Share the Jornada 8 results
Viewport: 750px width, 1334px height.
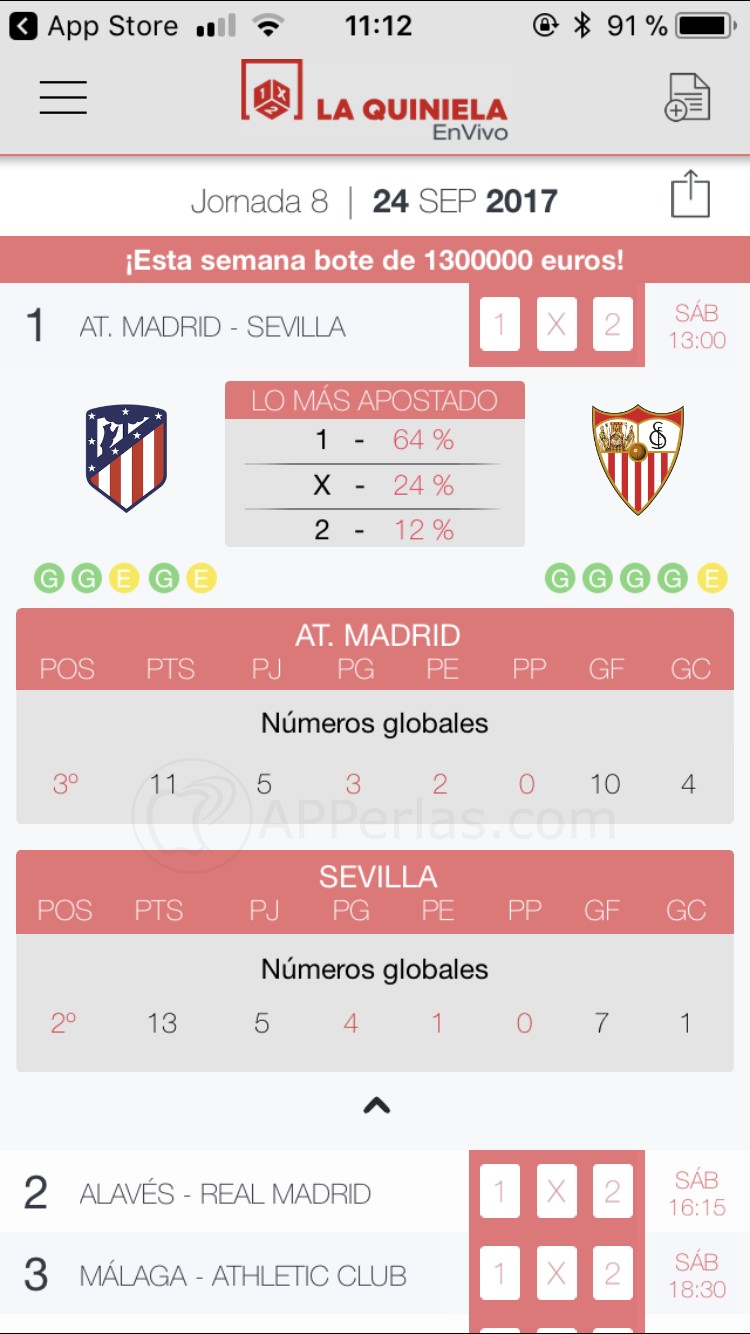click(x=690, y=194)
